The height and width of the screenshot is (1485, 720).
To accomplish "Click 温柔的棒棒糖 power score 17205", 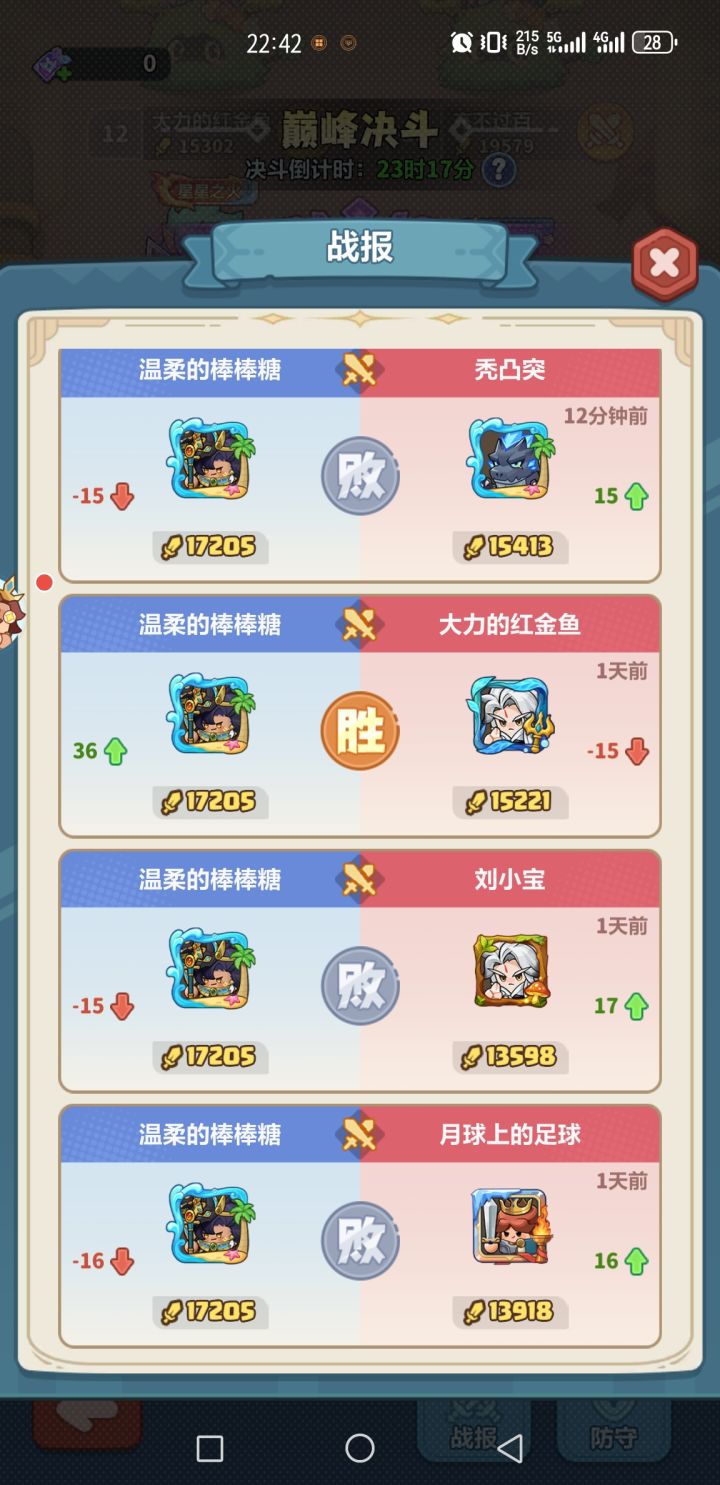I will pyautogui.click(x=209, y=546).
